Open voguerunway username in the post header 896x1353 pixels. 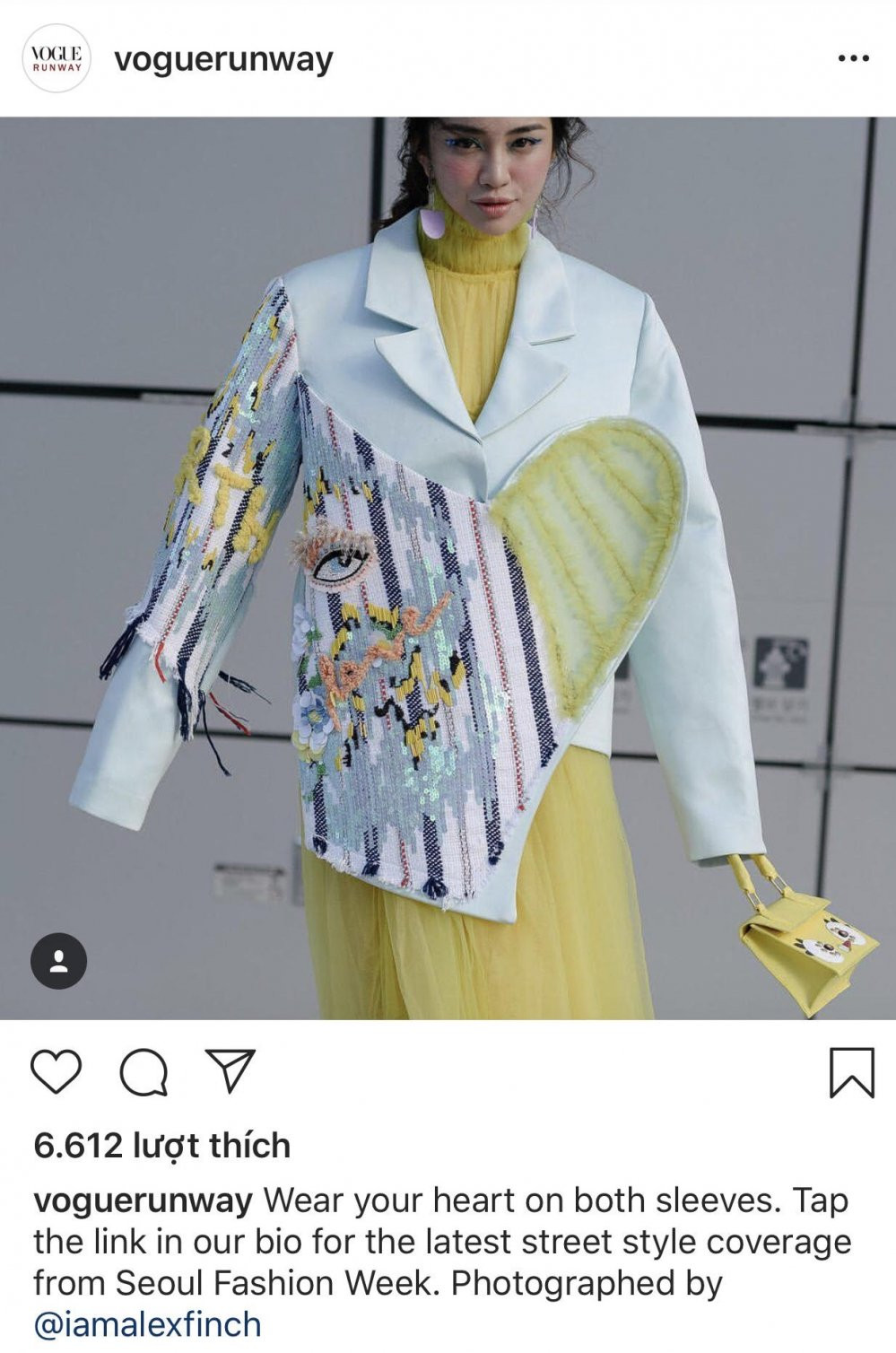[x=223, y=59]
